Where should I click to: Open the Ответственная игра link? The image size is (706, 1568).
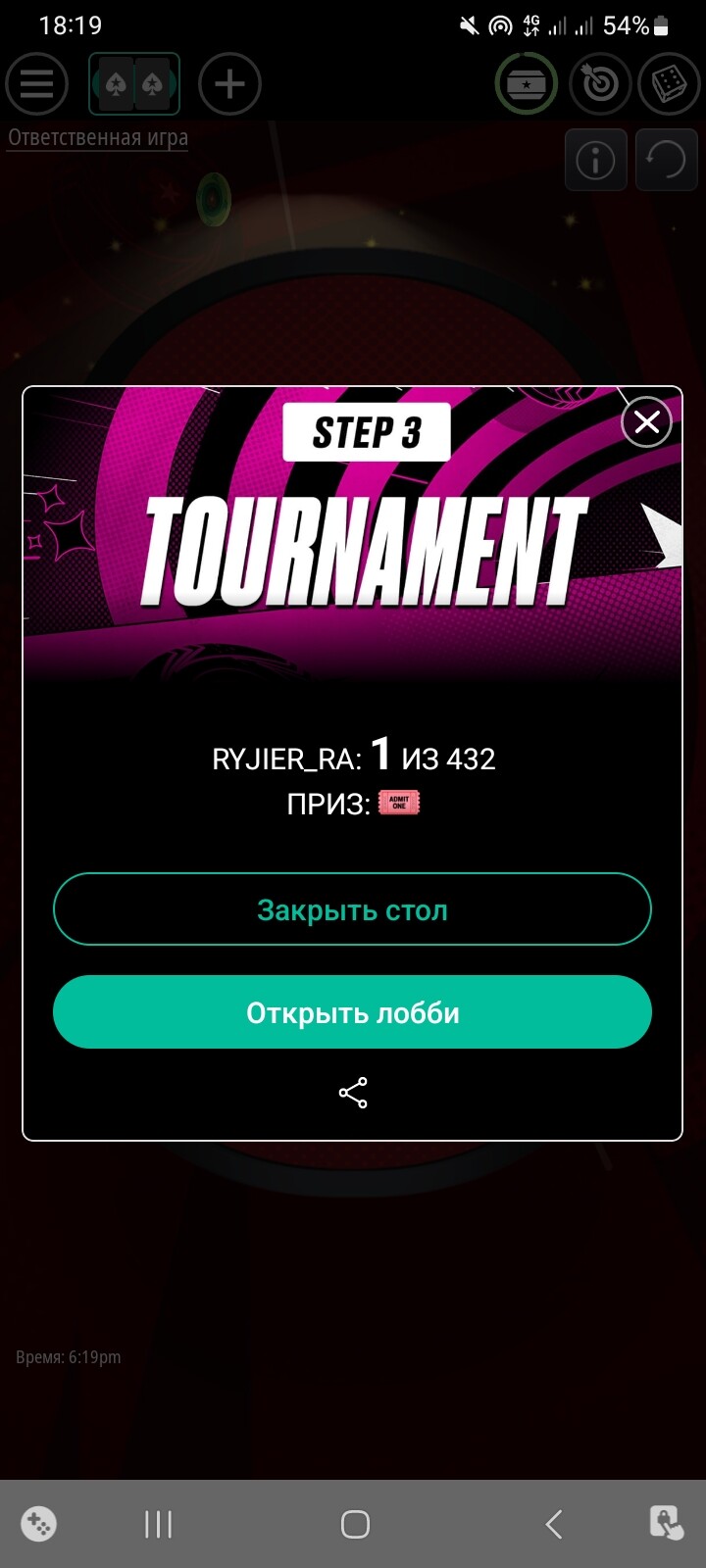coord(98,137)
